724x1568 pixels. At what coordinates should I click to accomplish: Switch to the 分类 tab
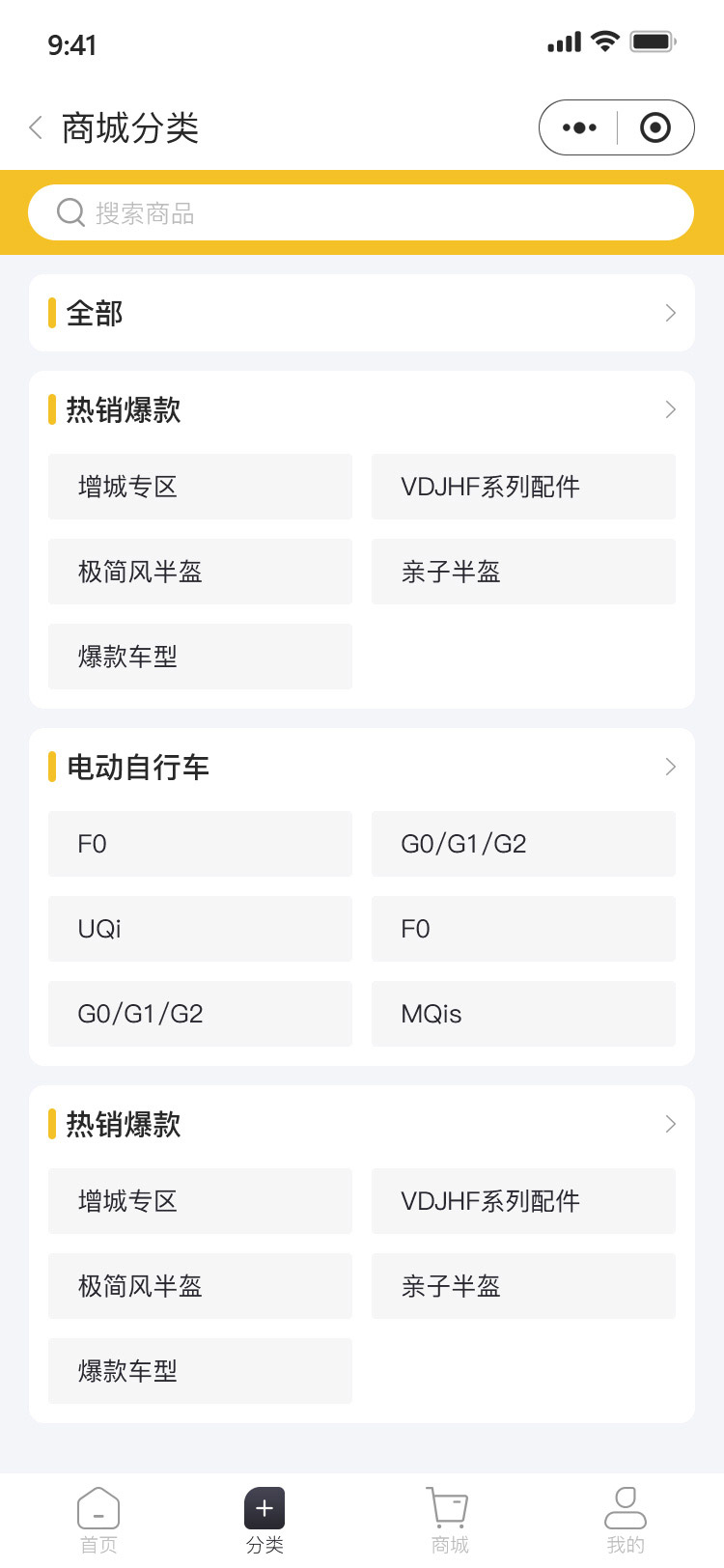coord(265,1521)
